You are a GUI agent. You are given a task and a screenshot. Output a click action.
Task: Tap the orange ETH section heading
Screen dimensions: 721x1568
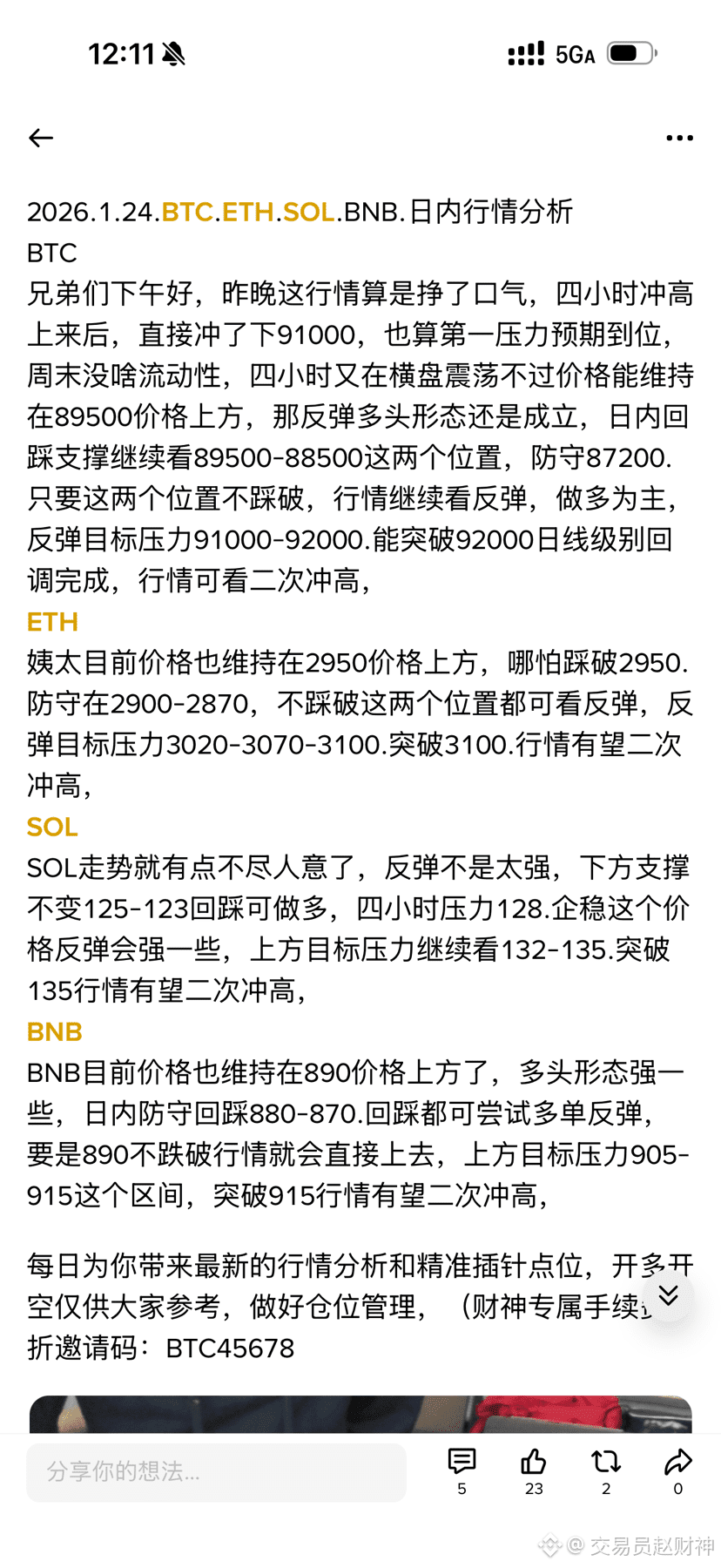(52, 622)
